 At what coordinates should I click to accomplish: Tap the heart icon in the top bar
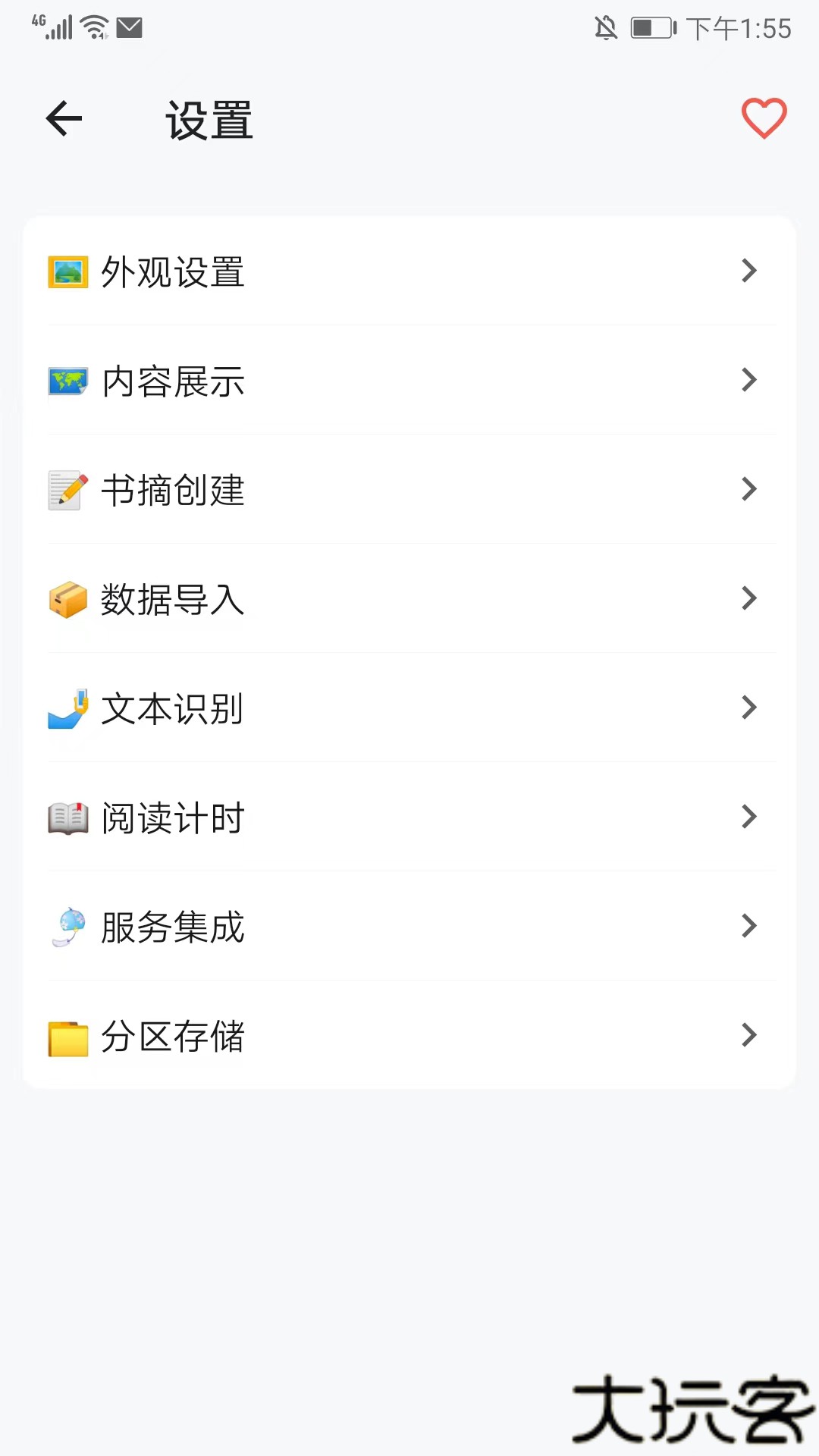pyautogui.click(x=764, y=118)
